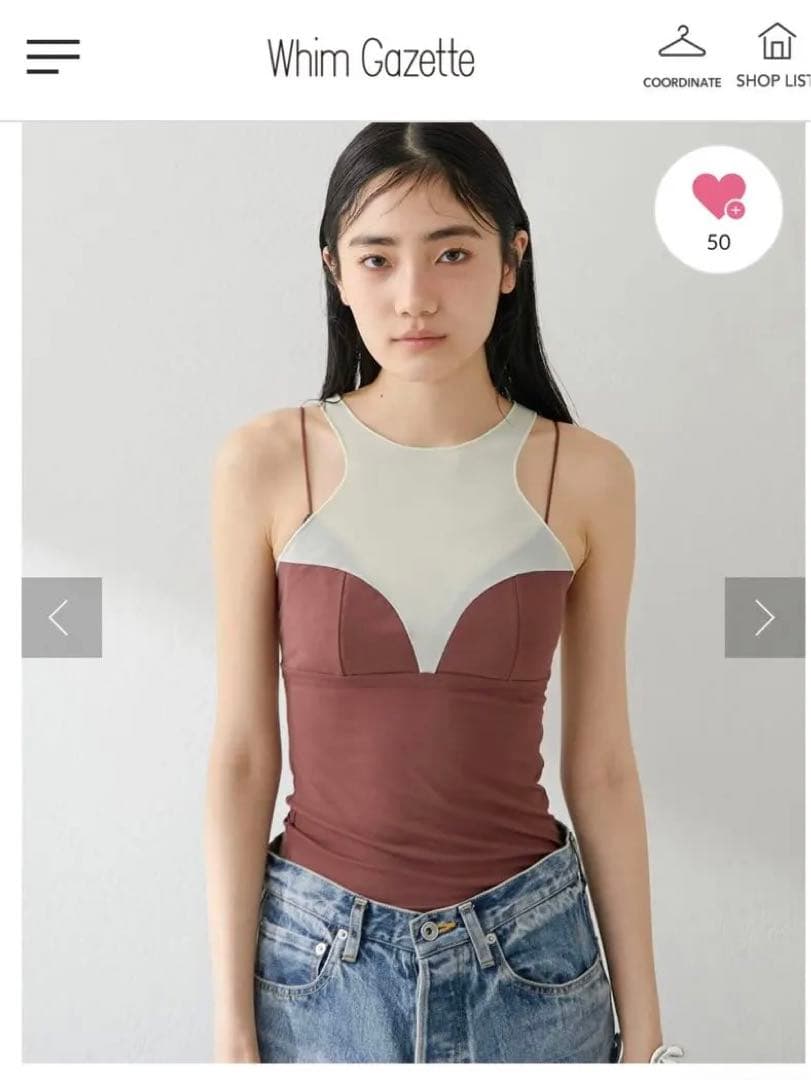Image resolution: width=811 pixels, height=1080 pixels.
Task: Show the previous product image
Action: click(61, 617)
